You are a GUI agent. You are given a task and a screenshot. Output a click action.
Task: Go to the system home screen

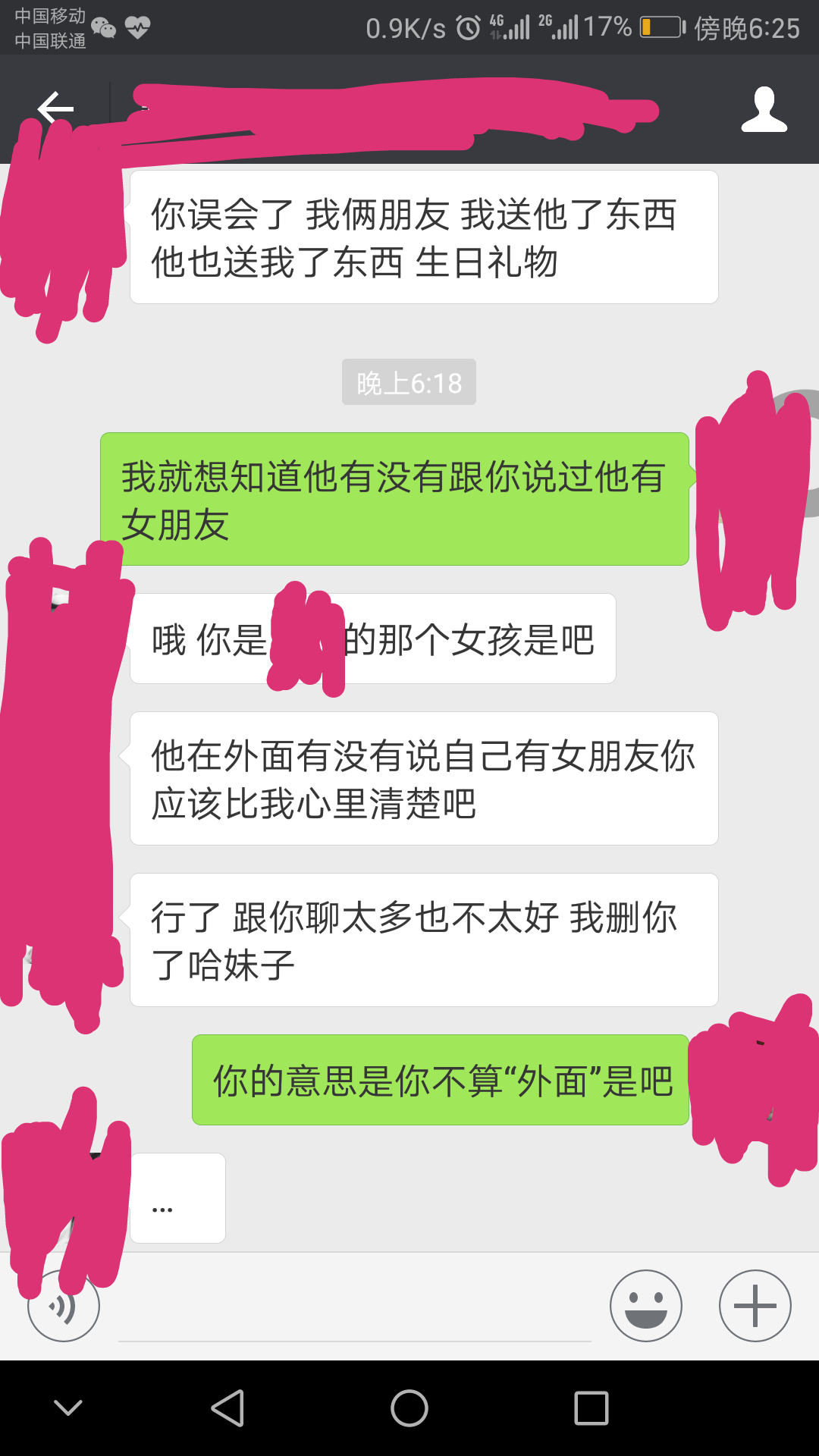tap(409, 1408)
